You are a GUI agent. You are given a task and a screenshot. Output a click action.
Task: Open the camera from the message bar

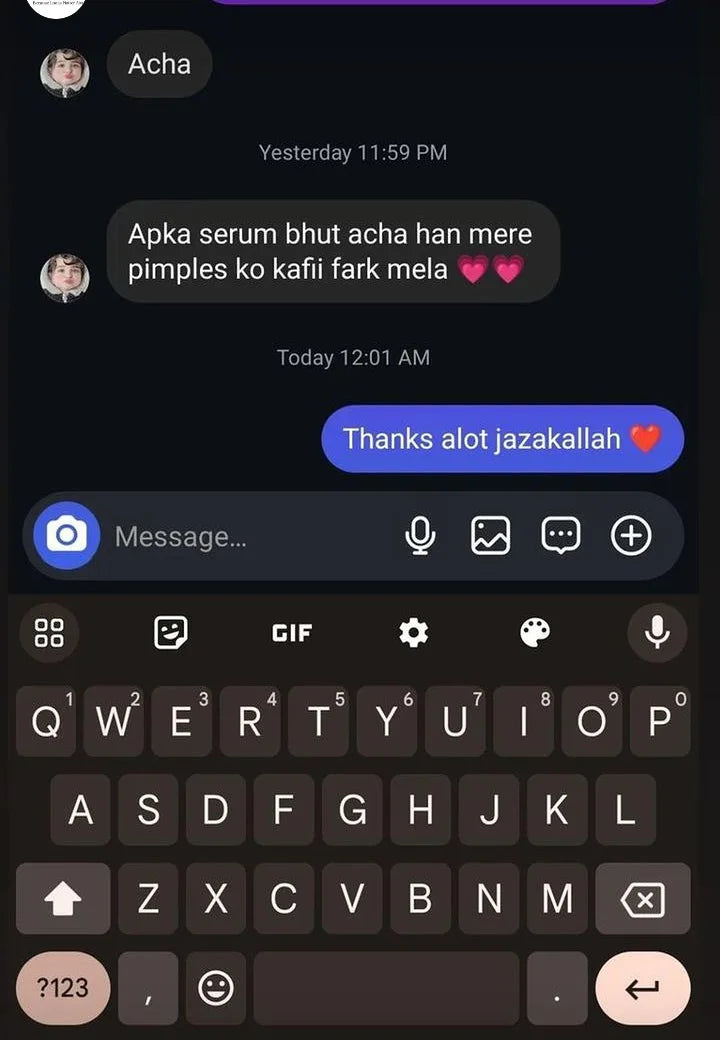(x=66, y=536)
